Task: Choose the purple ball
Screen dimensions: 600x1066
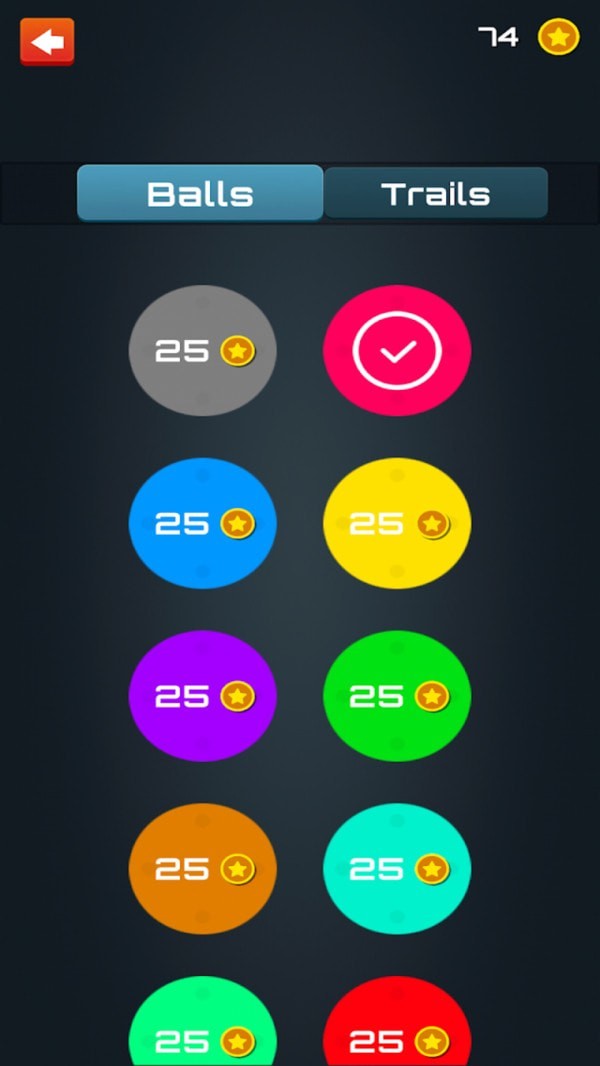Action: [x=203, y=696]
